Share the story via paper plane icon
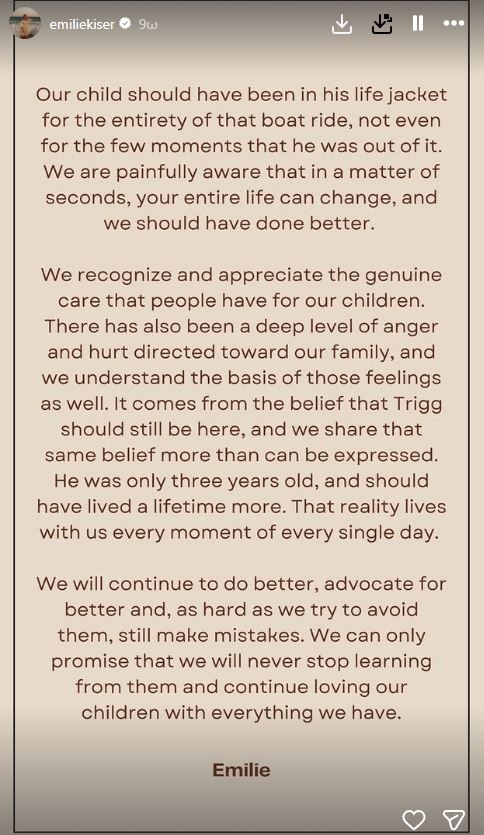The image size is (484, 835). (454, 819)
